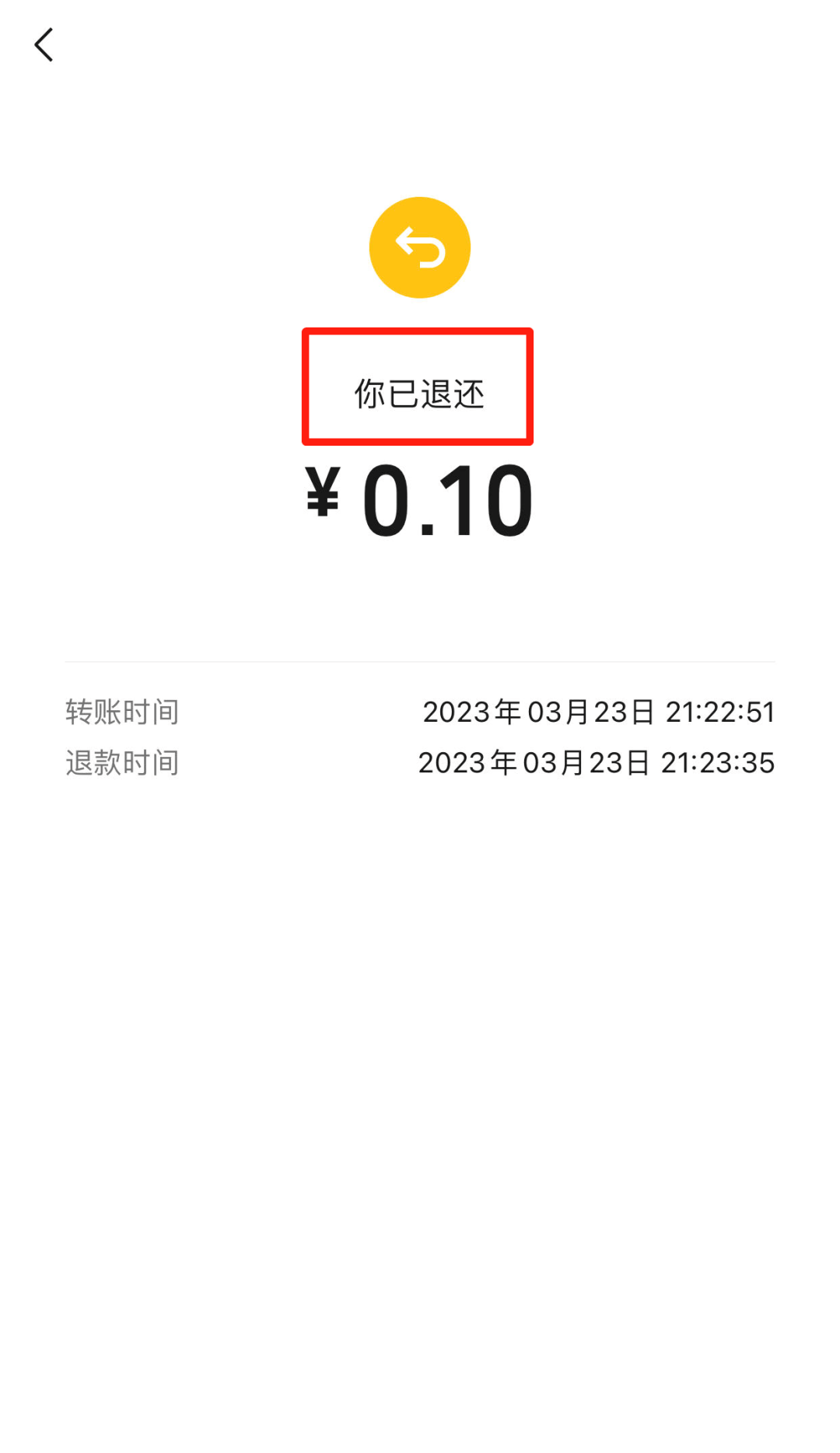Tap the red-highlighted refund text
This screenshot has height=1453, width=840.
(x=418, y=393)
